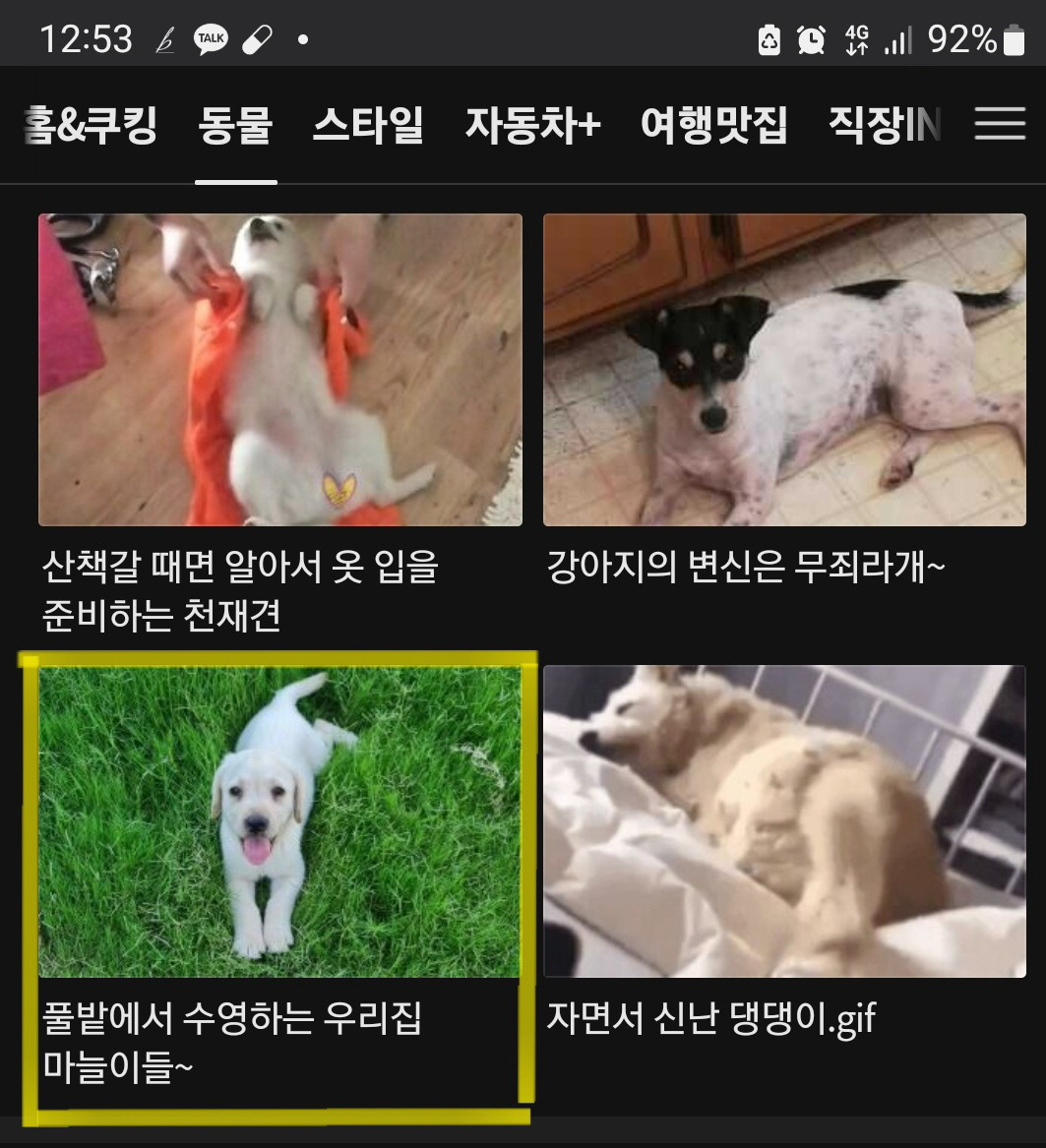Open the 강아지의 변신은 무죄라개~ post

coord(784,401)
